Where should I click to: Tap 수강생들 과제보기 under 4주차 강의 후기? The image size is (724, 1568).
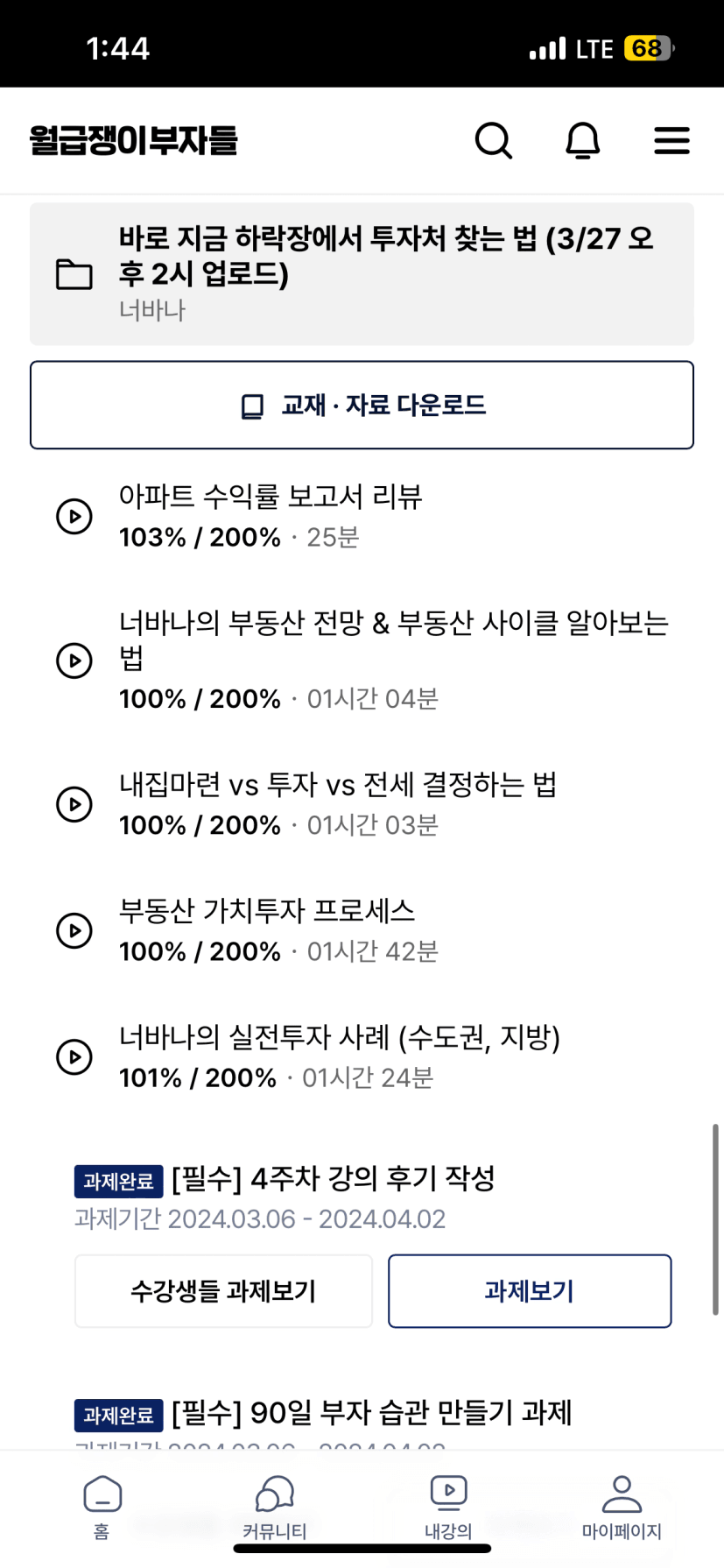point(223,1291)
